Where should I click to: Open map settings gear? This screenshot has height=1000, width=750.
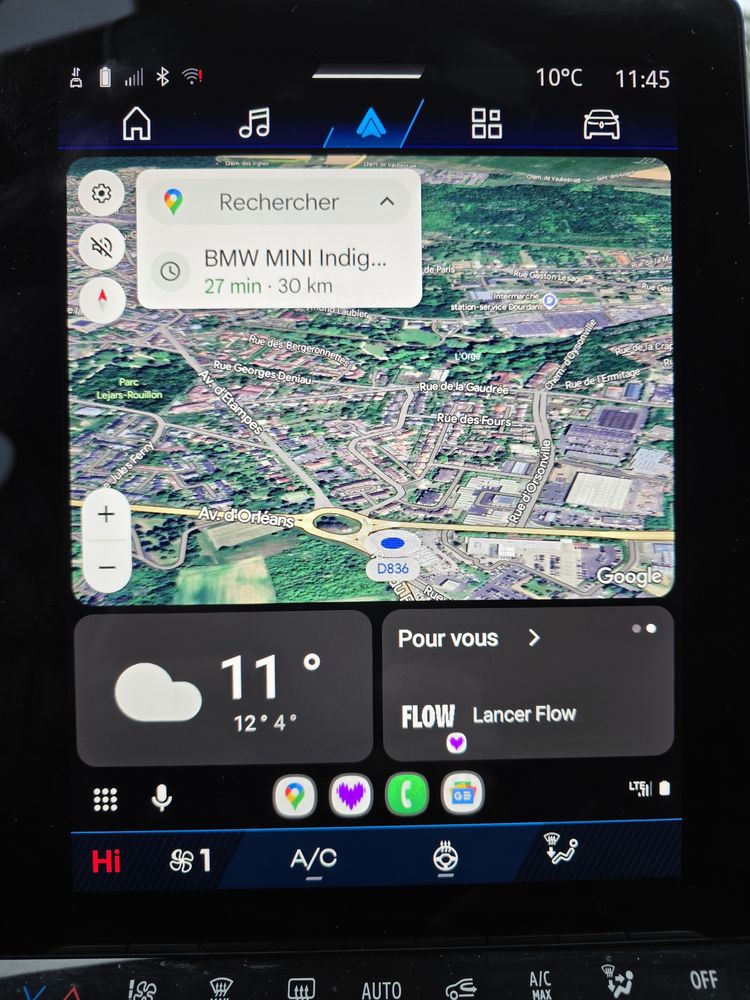(x=101, y=194)
